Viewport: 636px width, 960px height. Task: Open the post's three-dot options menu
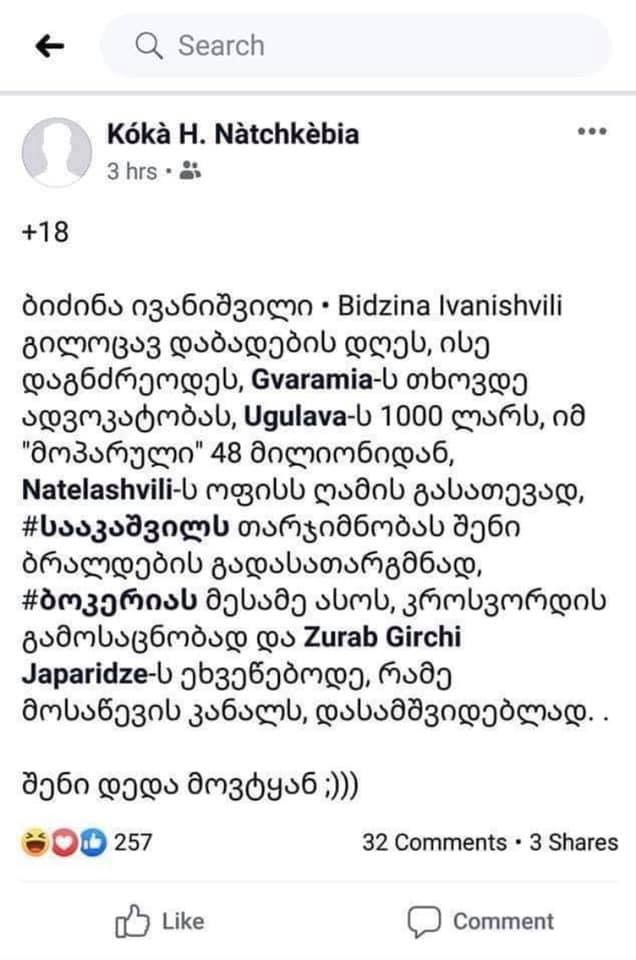pos(592,132)
